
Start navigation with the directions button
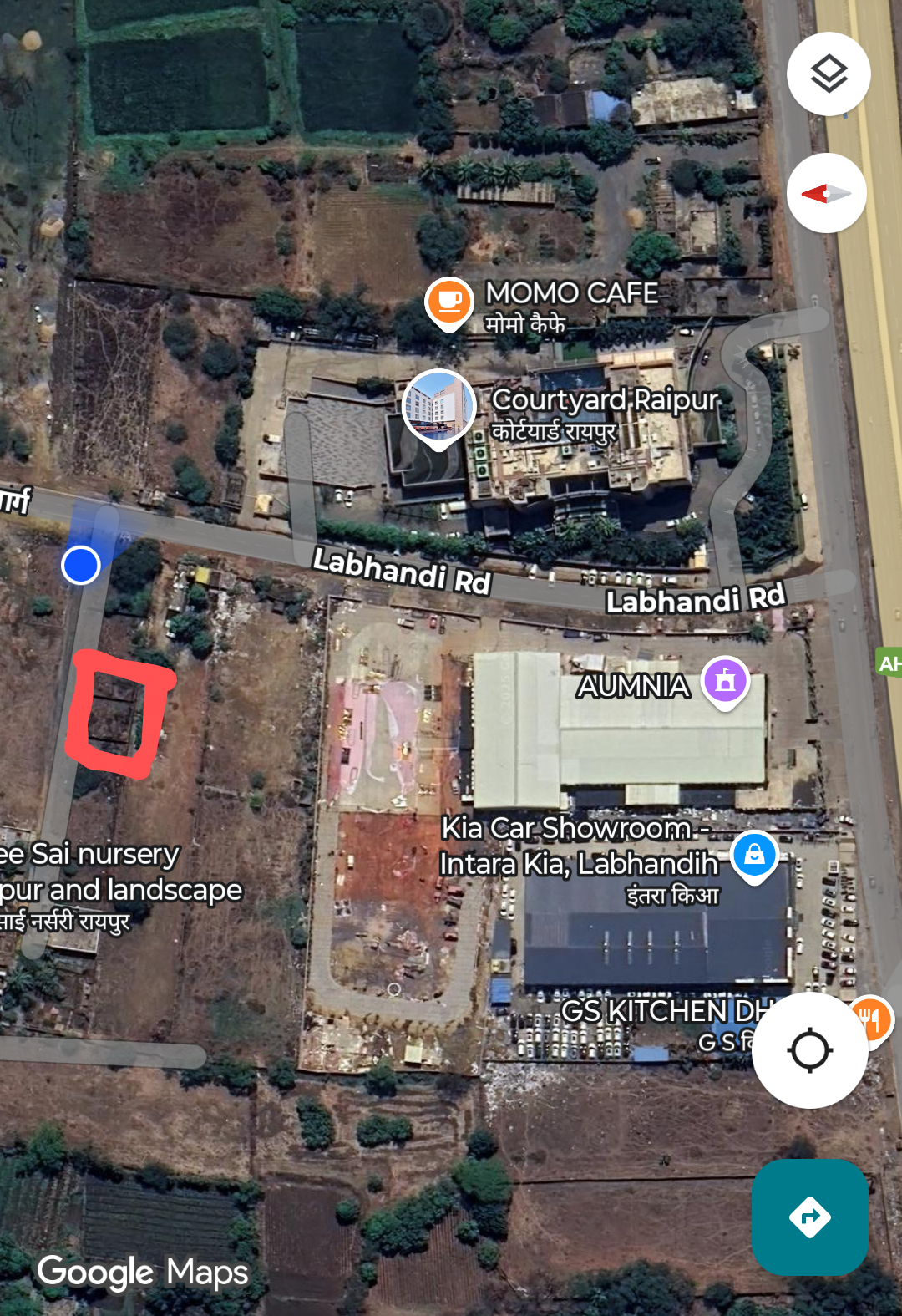809,1217
